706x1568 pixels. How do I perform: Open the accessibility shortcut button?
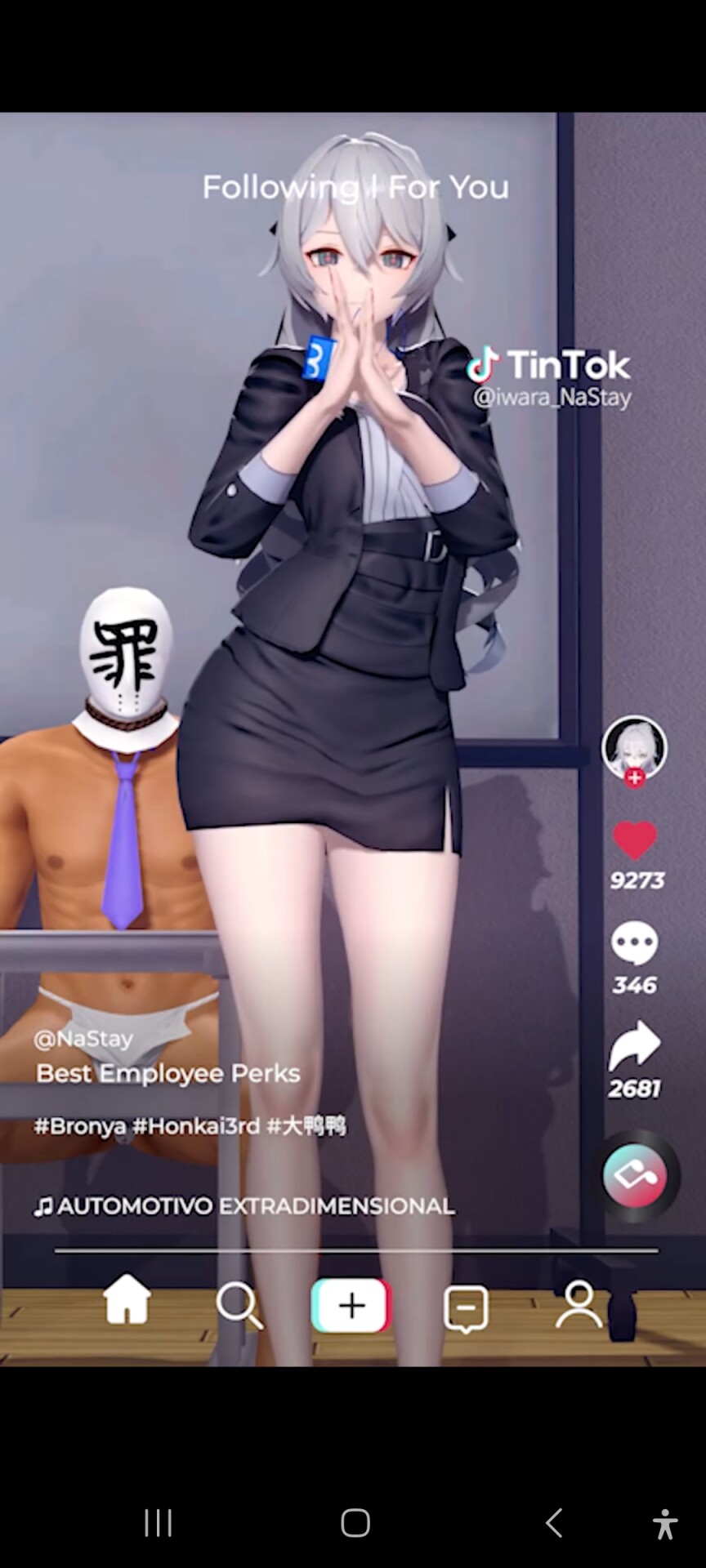click(x=665, y=1523)
